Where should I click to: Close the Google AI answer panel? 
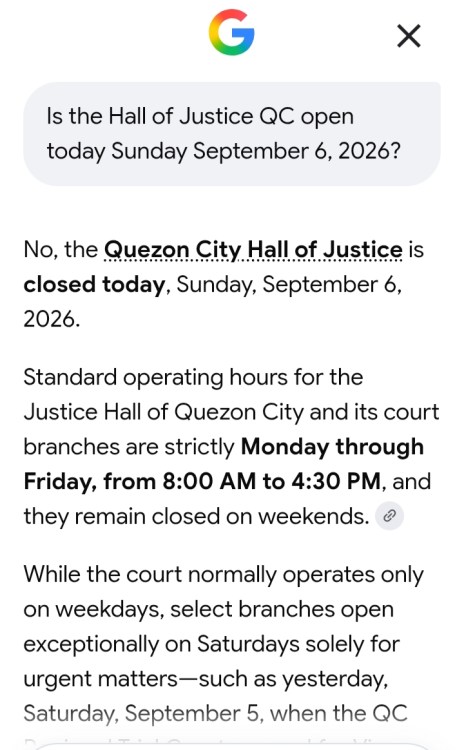pos(409,36)
